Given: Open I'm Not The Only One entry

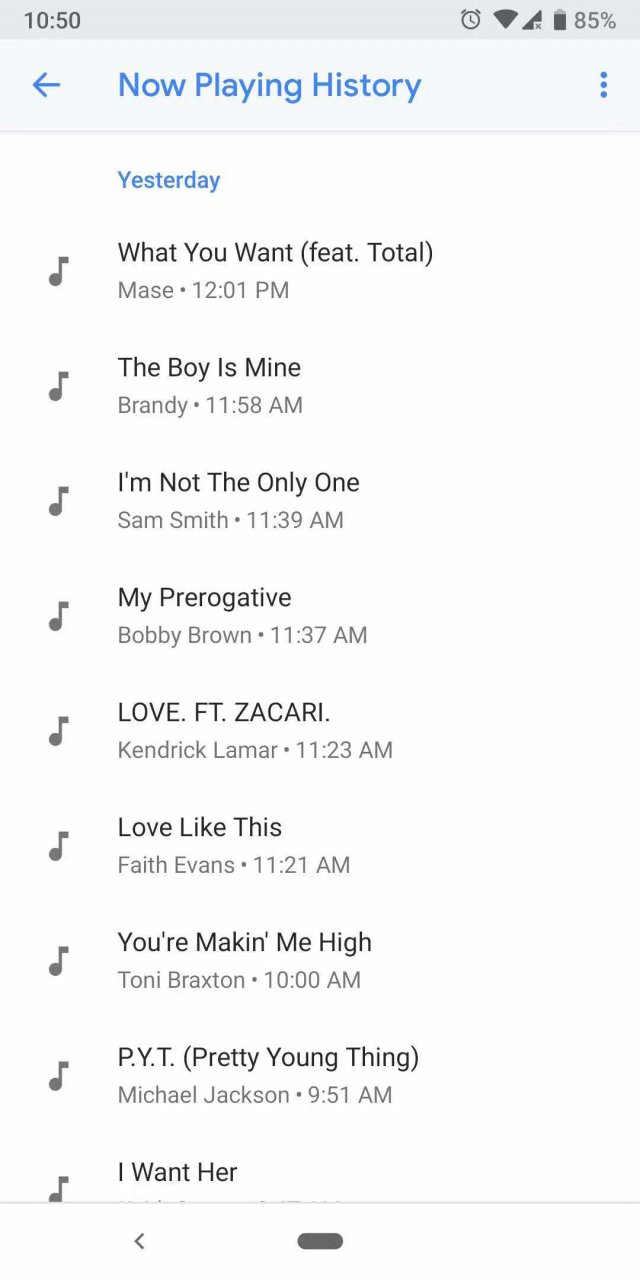Looking at the screenshot, I should tap(320, 500).
